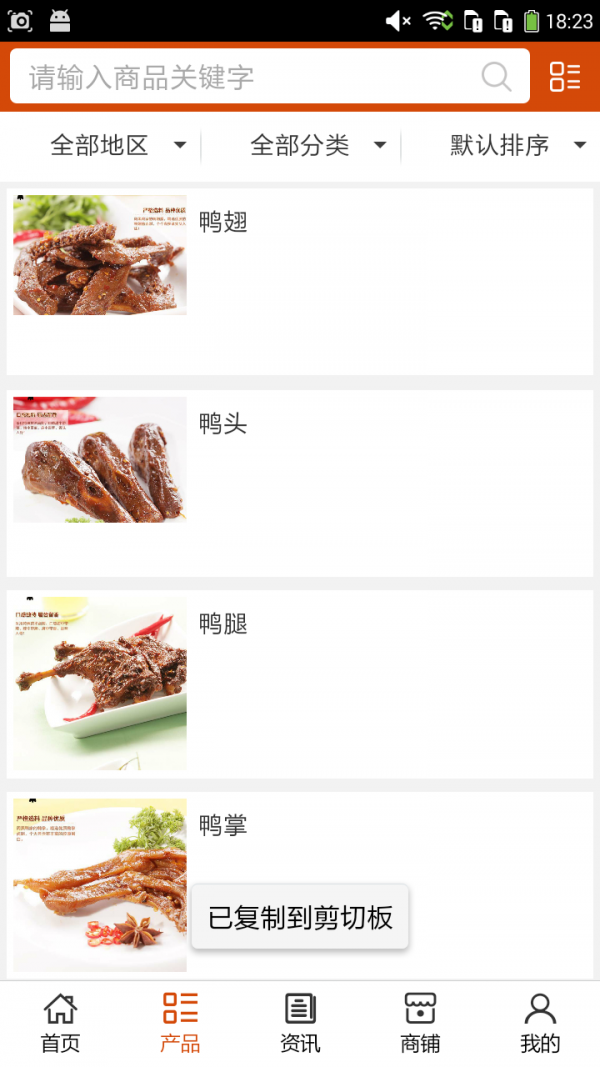The height and width of the screenshot is (1067, 600).
Task: Open the 我的 profile tab
Action: point(540,1023)
